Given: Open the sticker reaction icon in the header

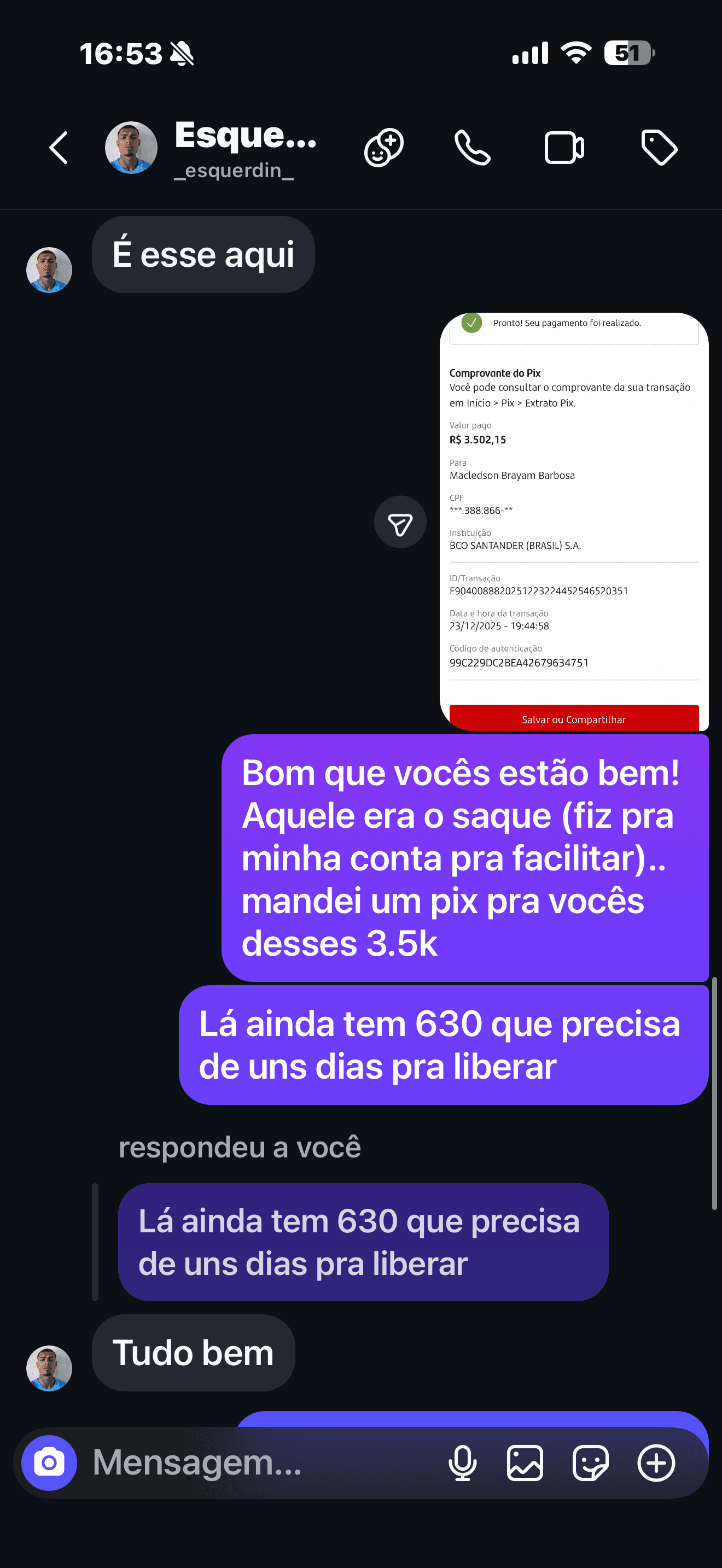Looking at the screenshot, I should (x=383, y=147).
